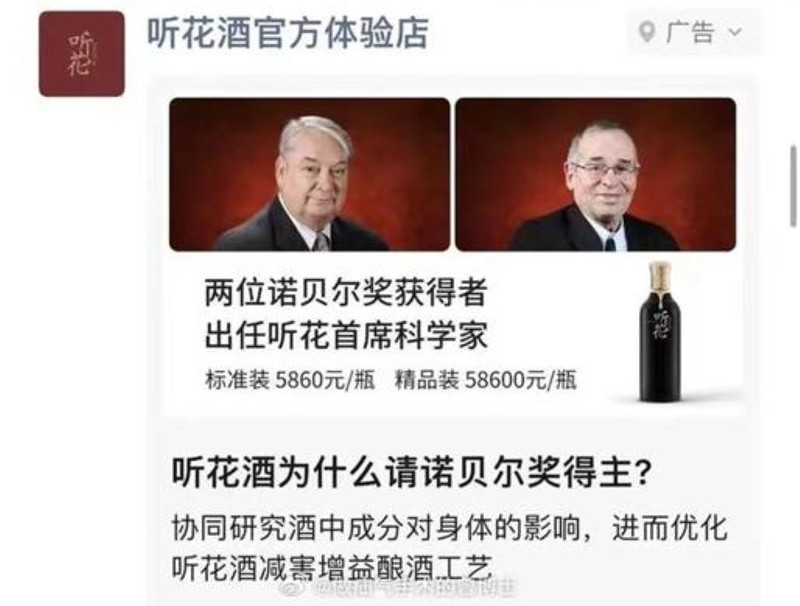Open the 广告 dropdown menu
The height and width of the screenshot is (606, 800).
click(x=692, y=33)
